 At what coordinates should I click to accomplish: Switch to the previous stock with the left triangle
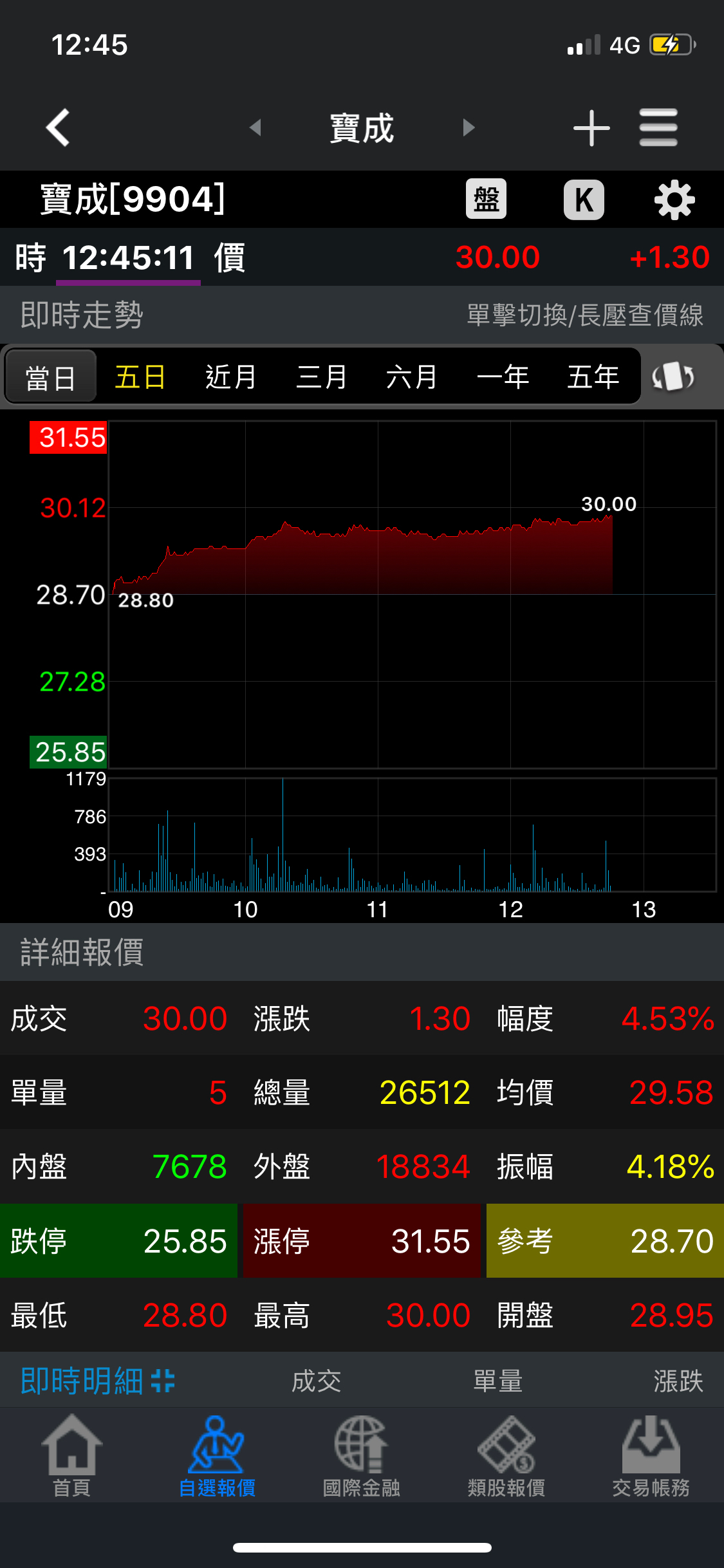point(255,127)
